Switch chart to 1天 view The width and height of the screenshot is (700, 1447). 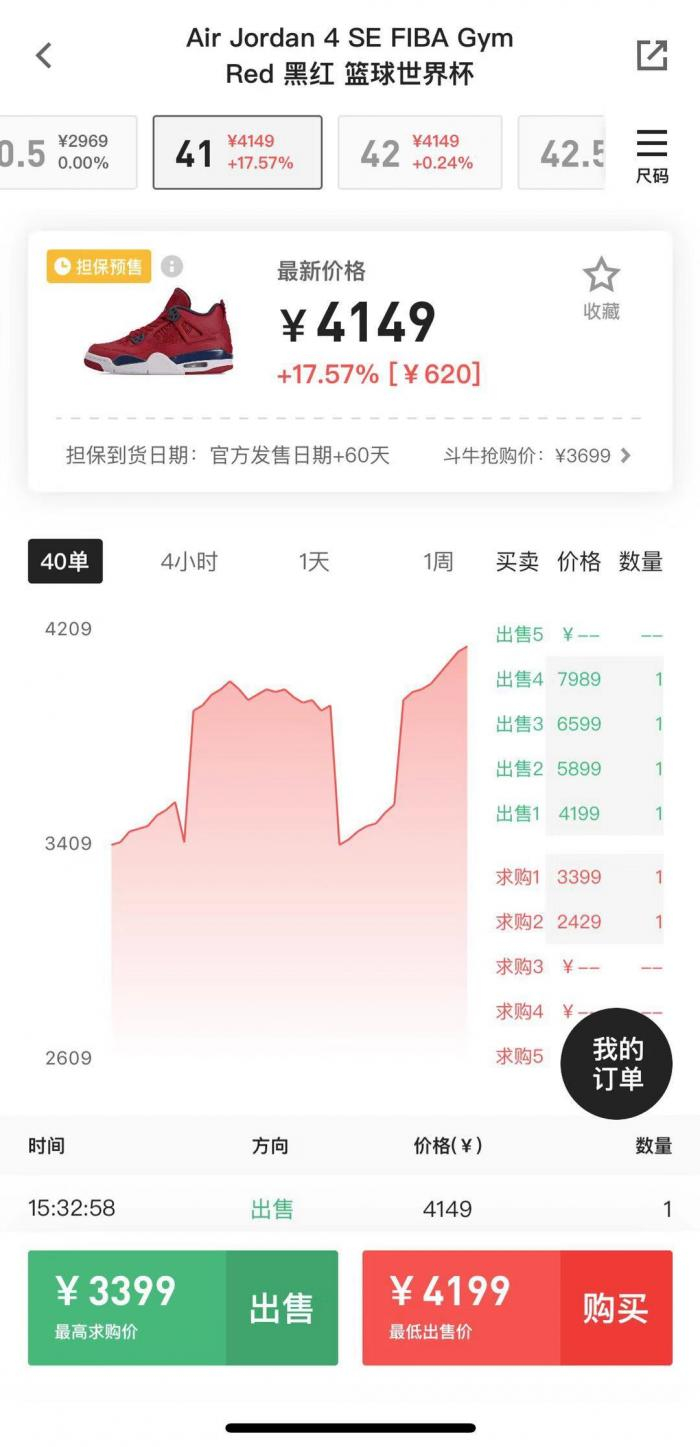click(x=313, y=562)
